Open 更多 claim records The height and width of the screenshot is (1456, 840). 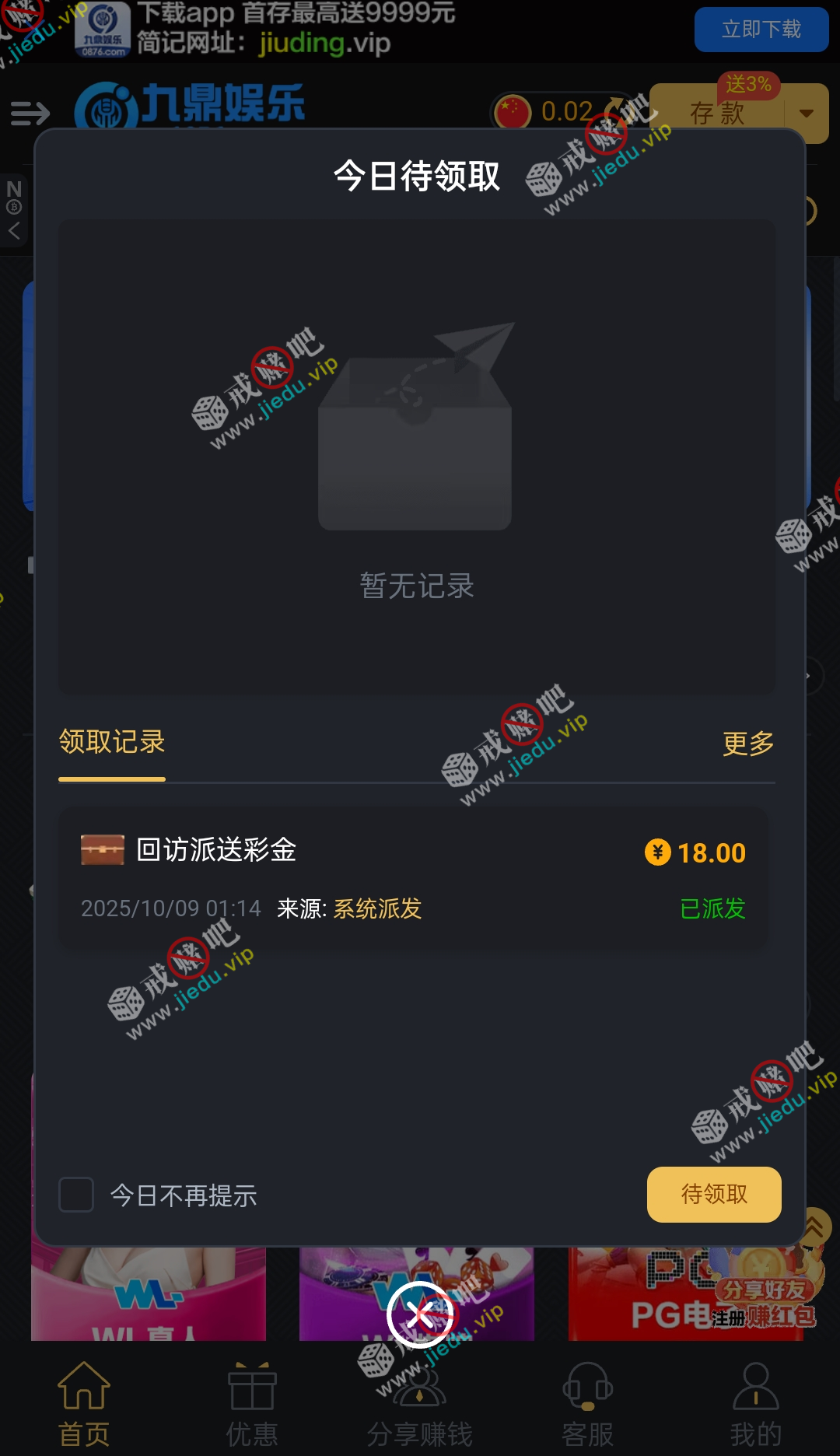coord(747,744)
